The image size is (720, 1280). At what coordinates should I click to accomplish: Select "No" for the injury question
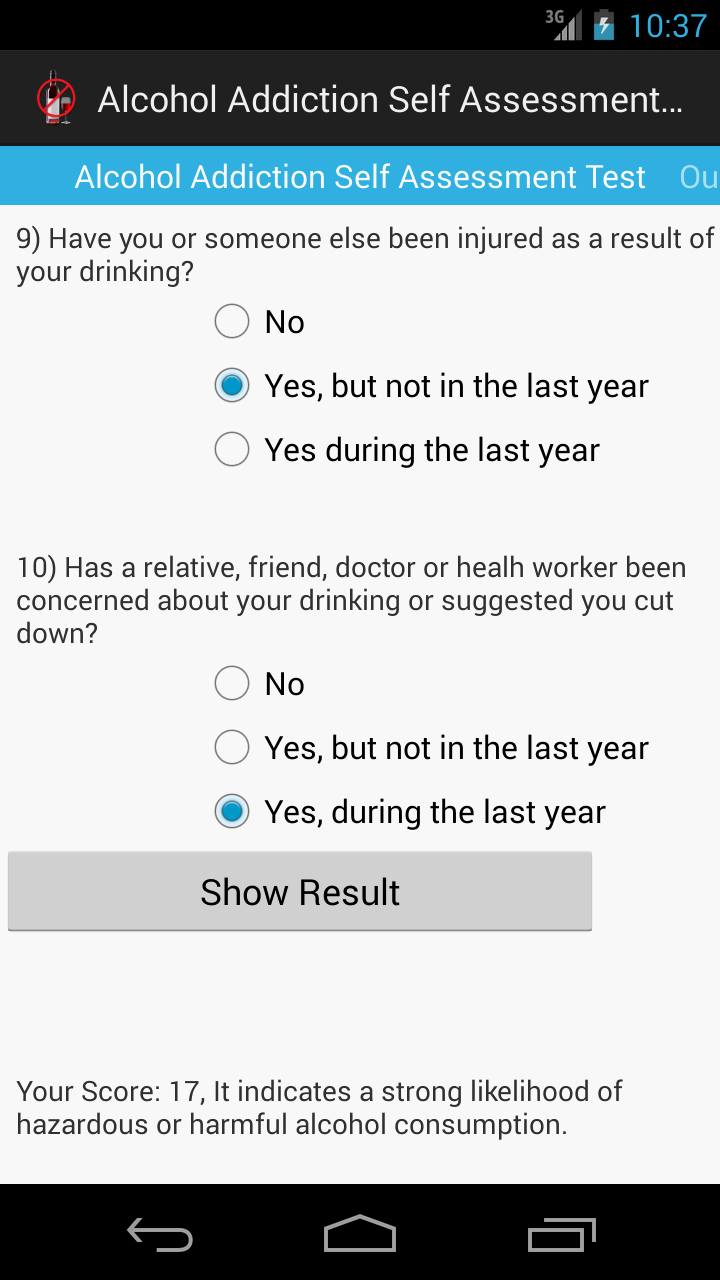pos(231,321)
